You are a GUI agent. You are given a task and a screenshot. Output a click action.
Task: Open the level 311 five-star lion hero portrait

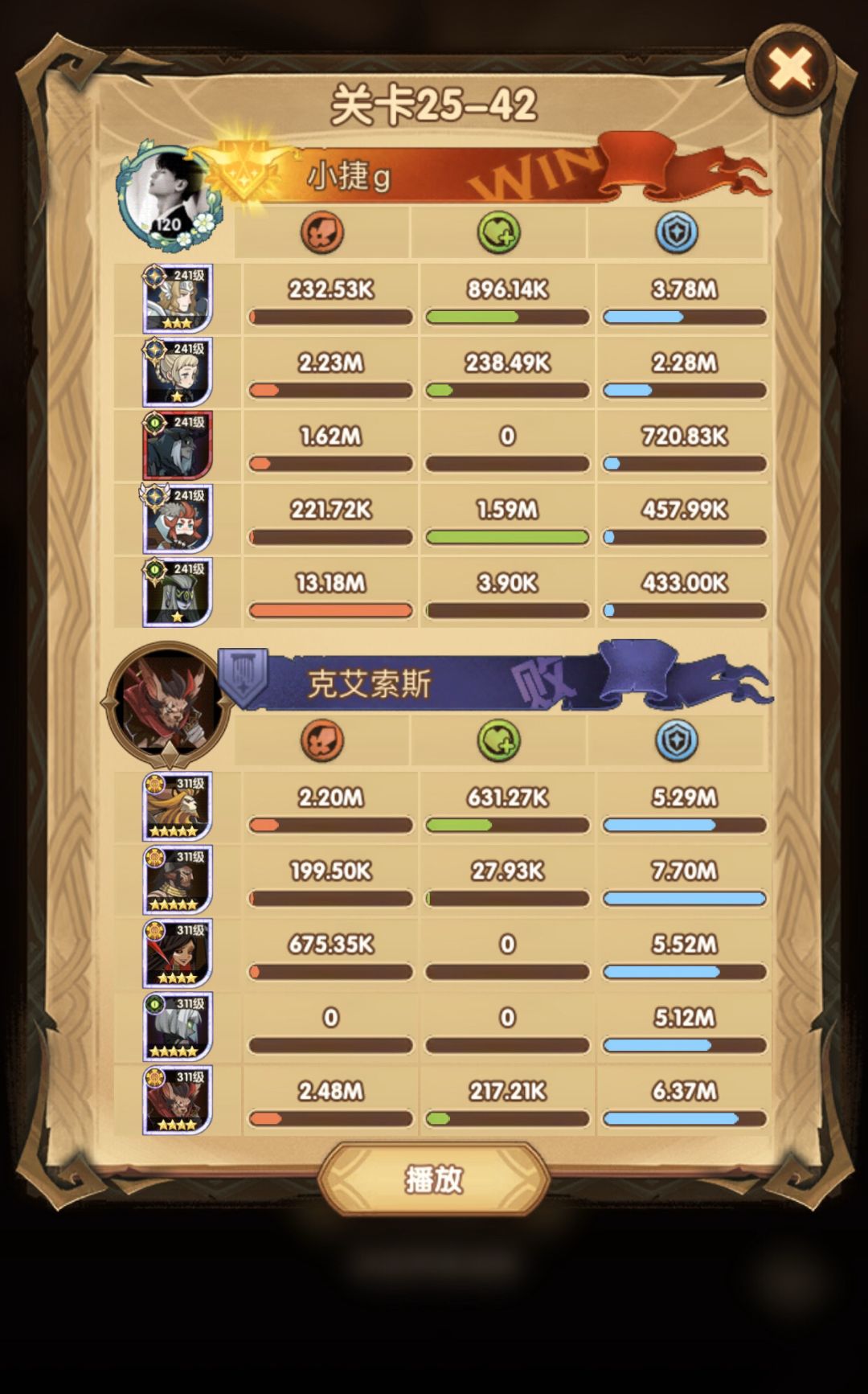178,808
